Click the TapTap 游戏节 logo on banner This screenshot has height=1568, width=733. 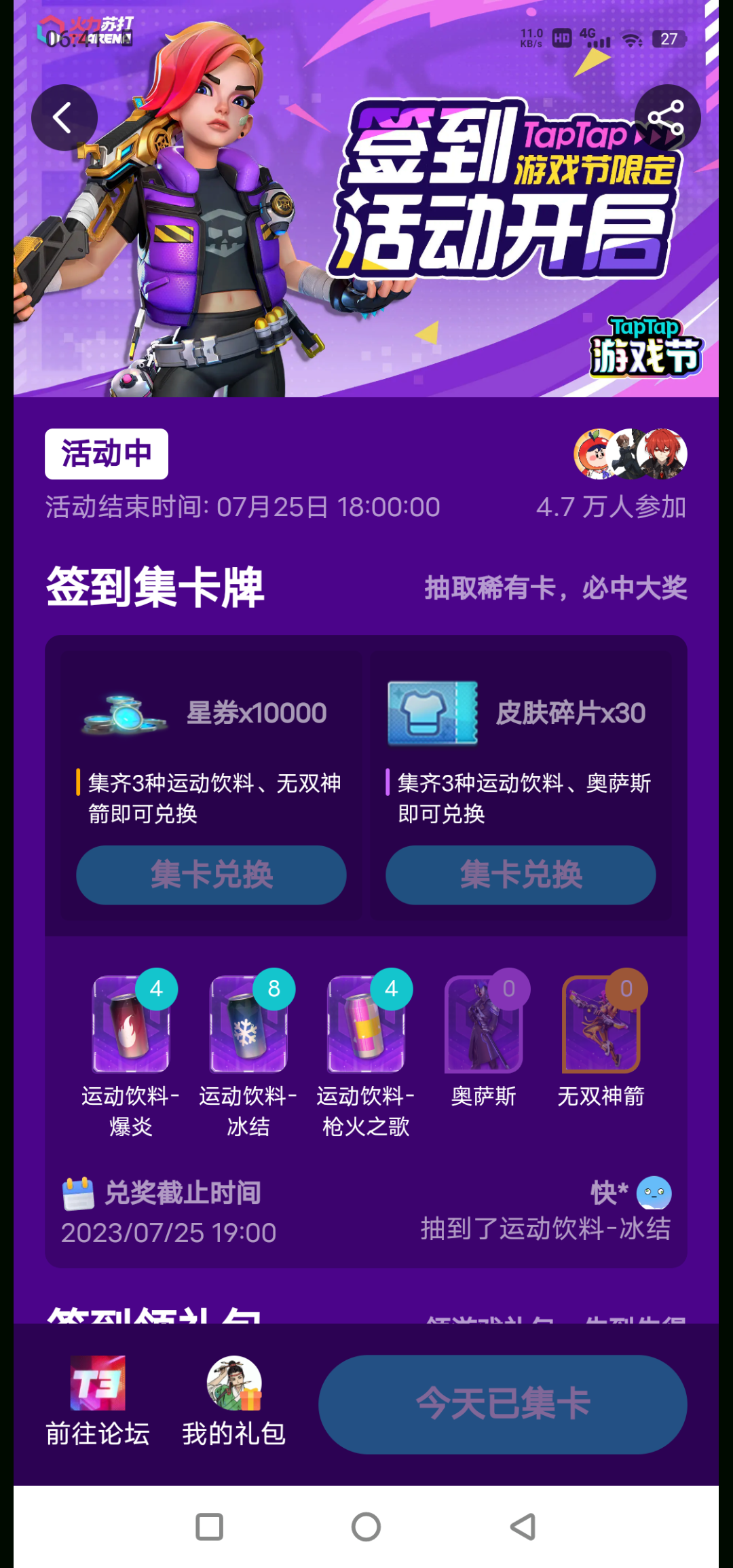click(x=645, y=348)
